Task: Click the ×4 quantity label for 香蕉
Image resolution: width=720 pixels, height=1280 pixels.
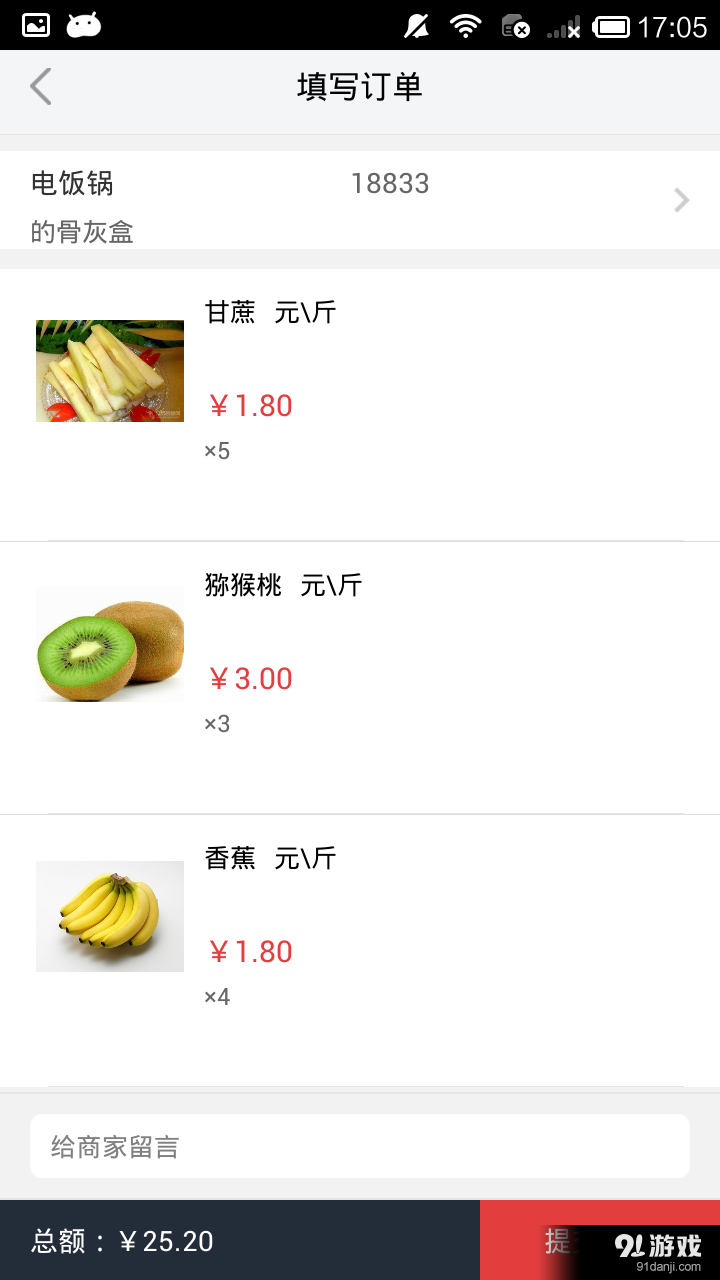Action: click(217, 995)
